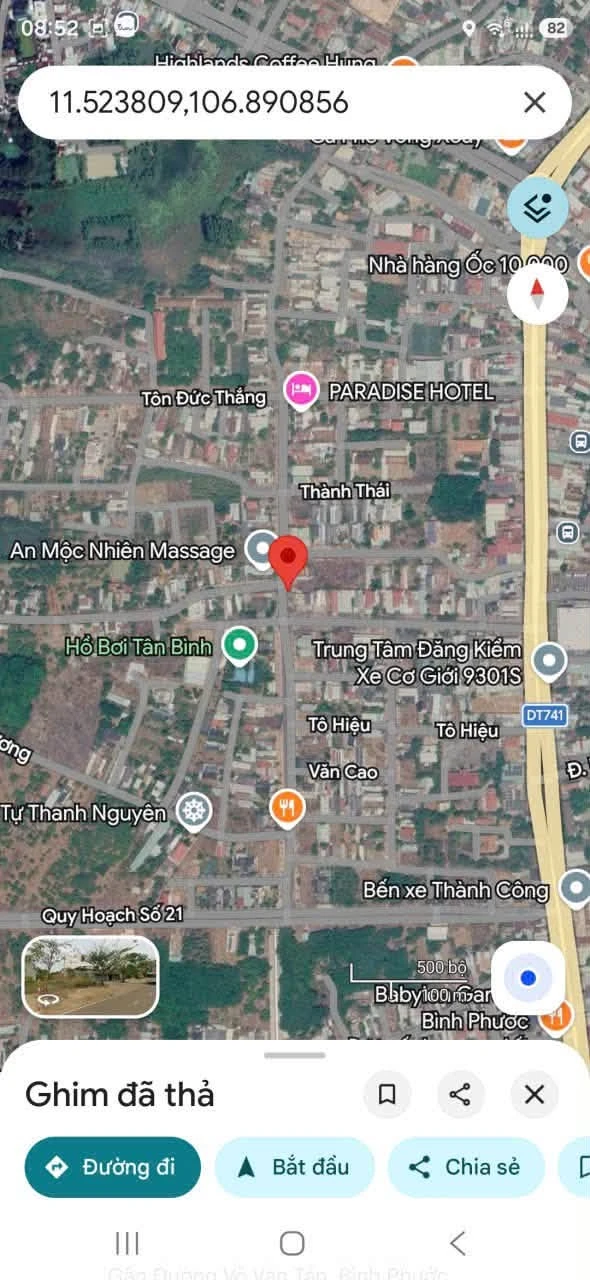Select Tự Thanh Nguyên place marker
590x1280 pixels.
coord(194,811)
